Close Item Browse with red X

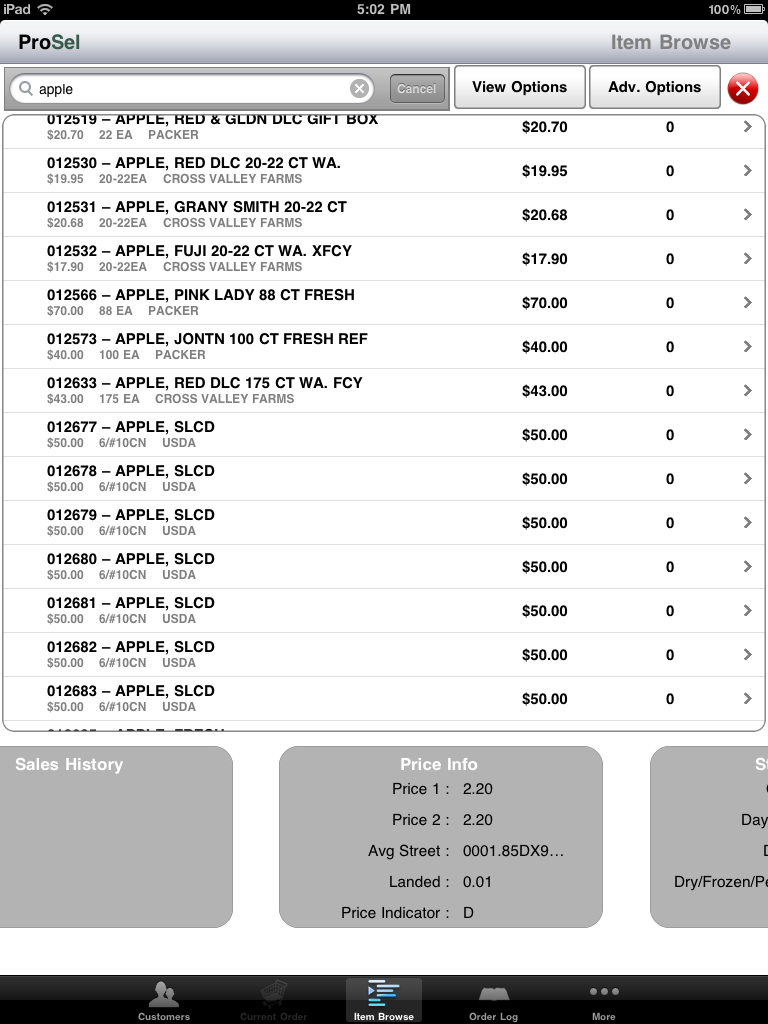pos(742,89)
